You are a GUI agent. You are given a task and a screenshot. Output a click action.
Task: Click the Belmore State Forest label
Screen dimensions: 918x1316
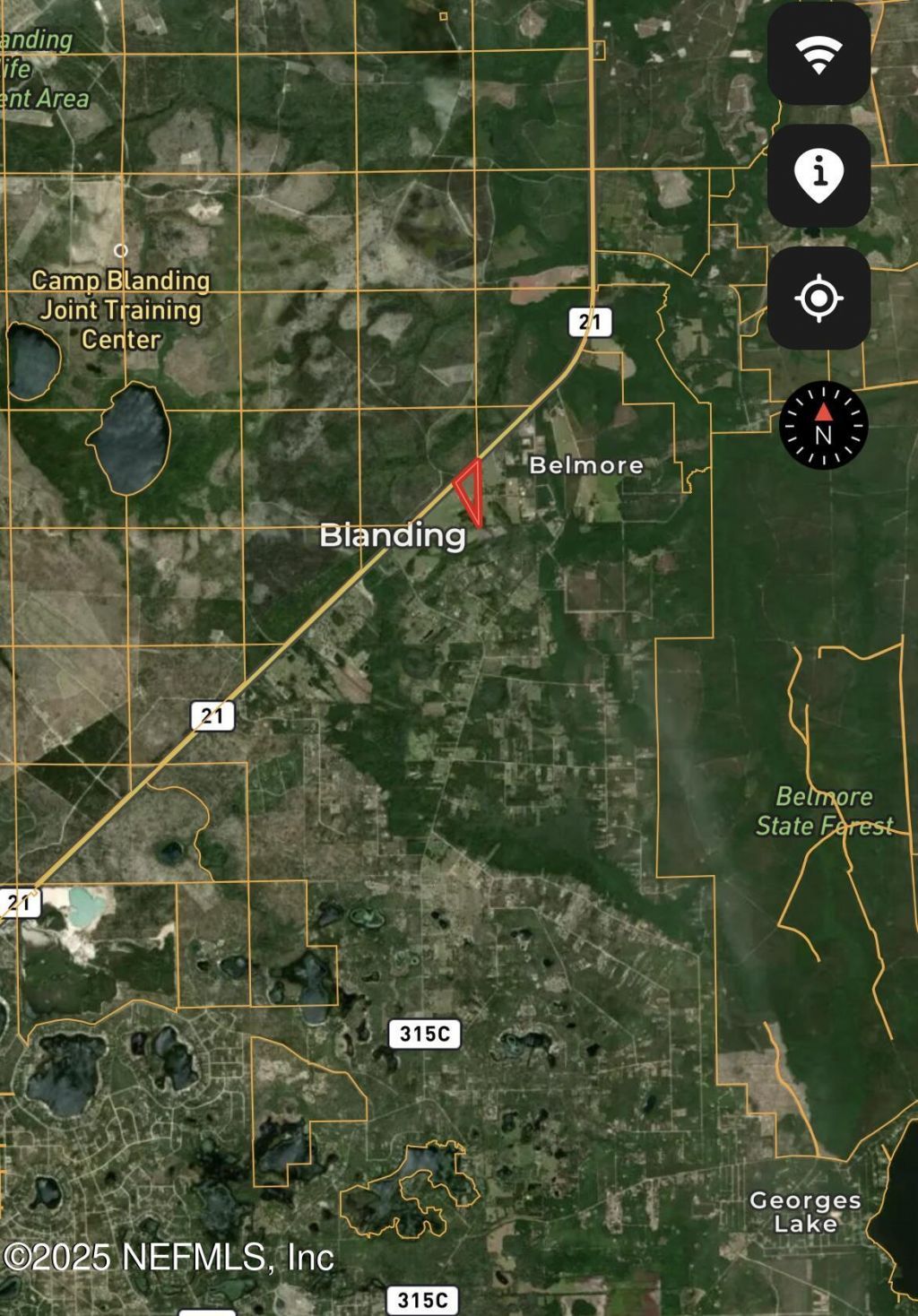823,812
